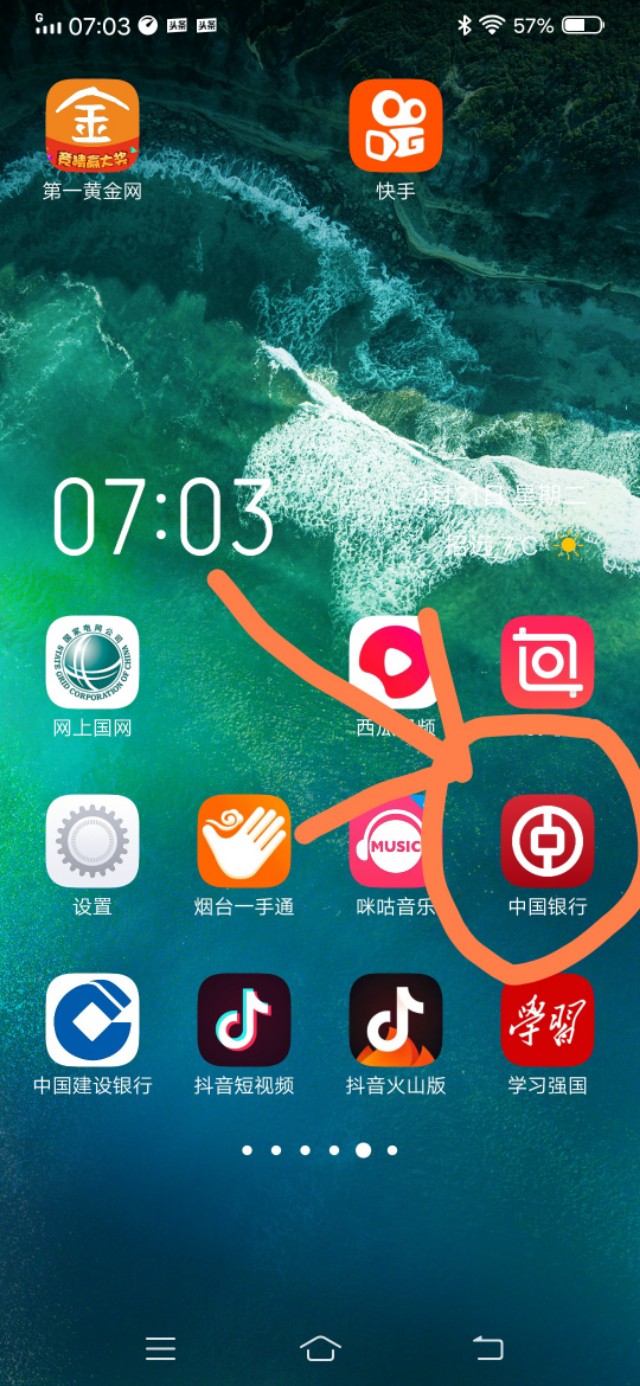
Task: Open 咪咕音乐 music app
Action: pos(395,841)
